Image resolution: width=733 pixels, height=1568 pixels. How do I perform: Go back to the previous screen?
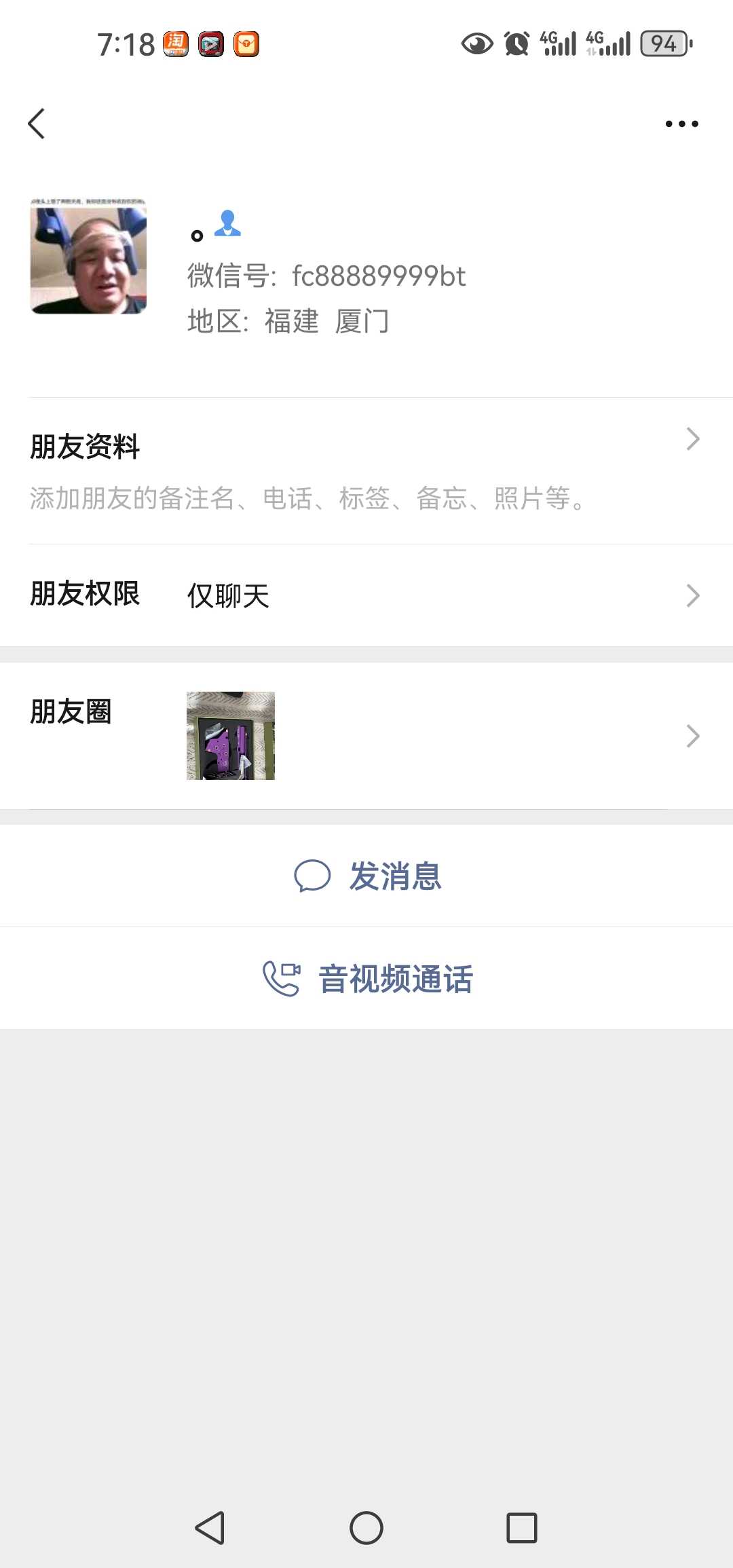coord(37,124)
